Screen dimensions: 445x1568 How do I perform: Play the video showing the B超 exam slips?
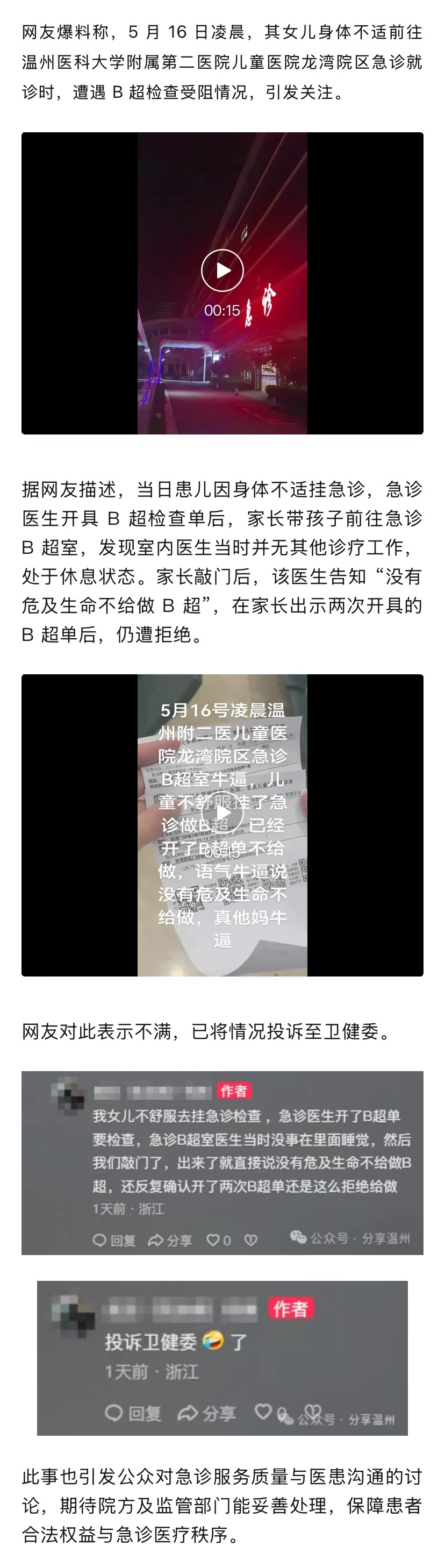tap(222, 812)
